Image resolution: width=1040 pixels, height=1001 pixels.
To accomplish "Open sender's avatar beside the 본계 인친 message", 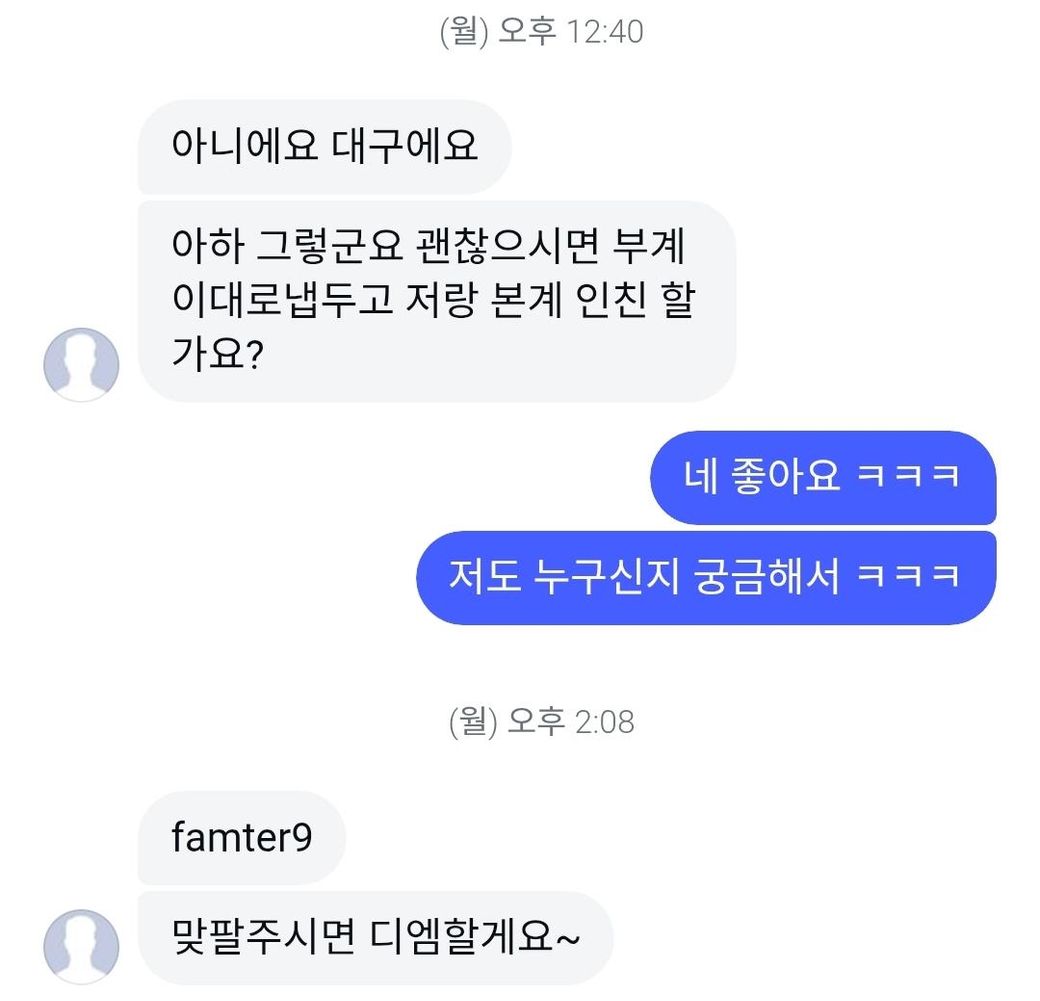I will click(x=81, y=365).
